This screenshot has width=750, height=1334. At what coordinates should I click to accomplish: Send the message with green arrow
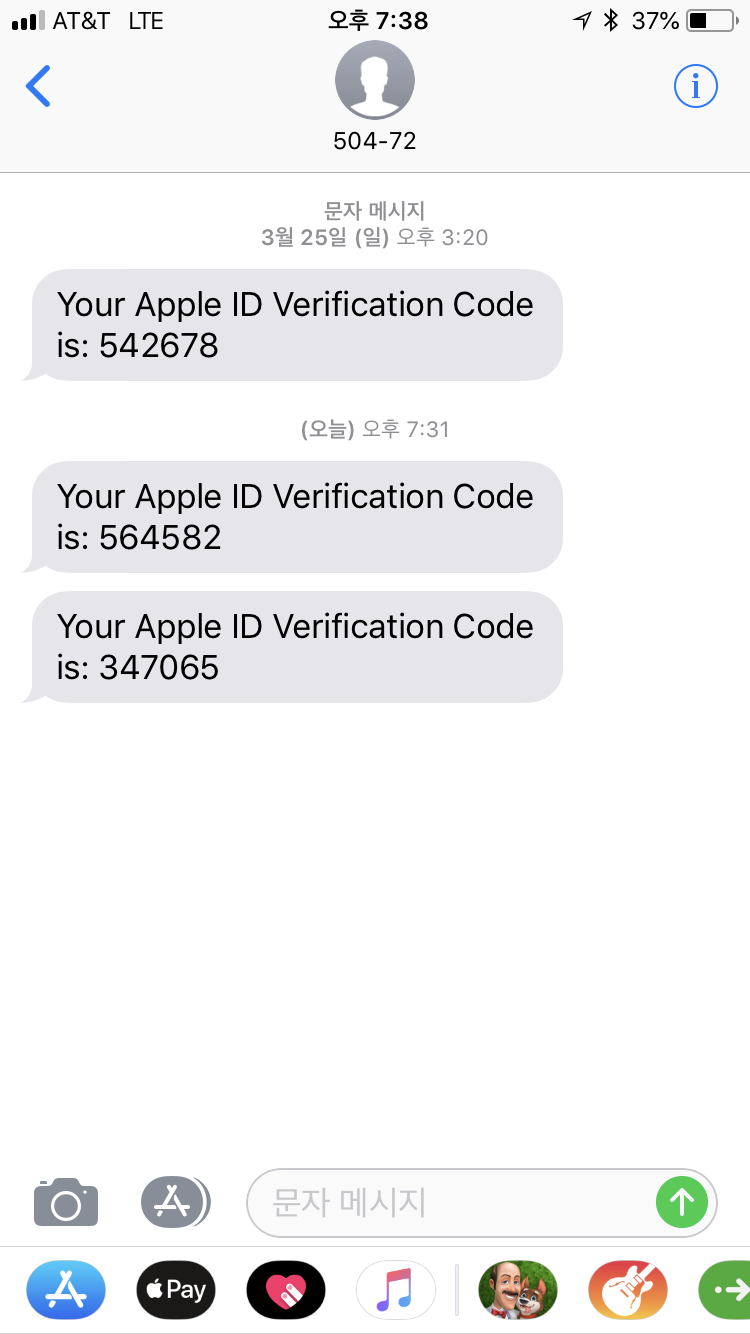pos(682,1201)
